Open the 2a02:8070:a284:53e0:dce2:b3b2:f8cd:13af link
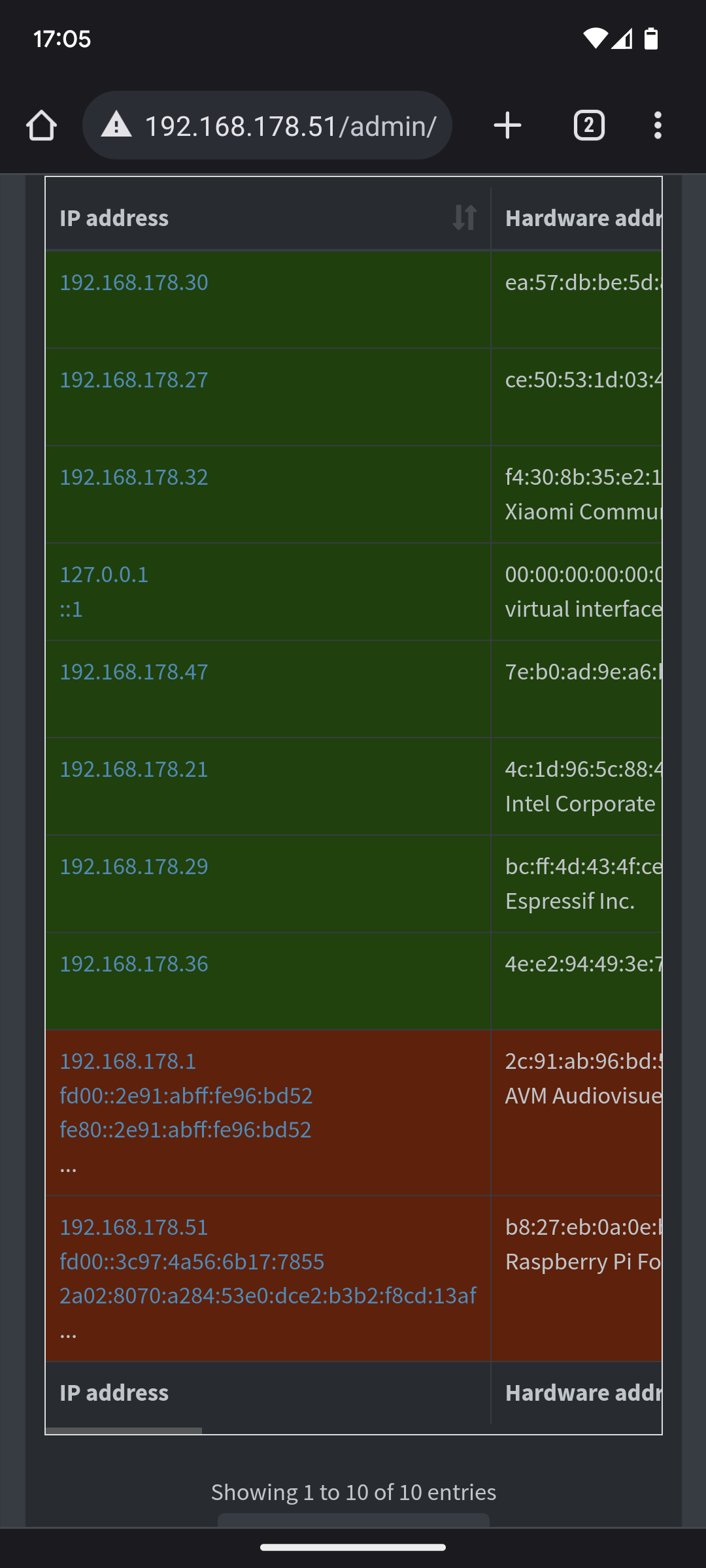 (268, 1295)
